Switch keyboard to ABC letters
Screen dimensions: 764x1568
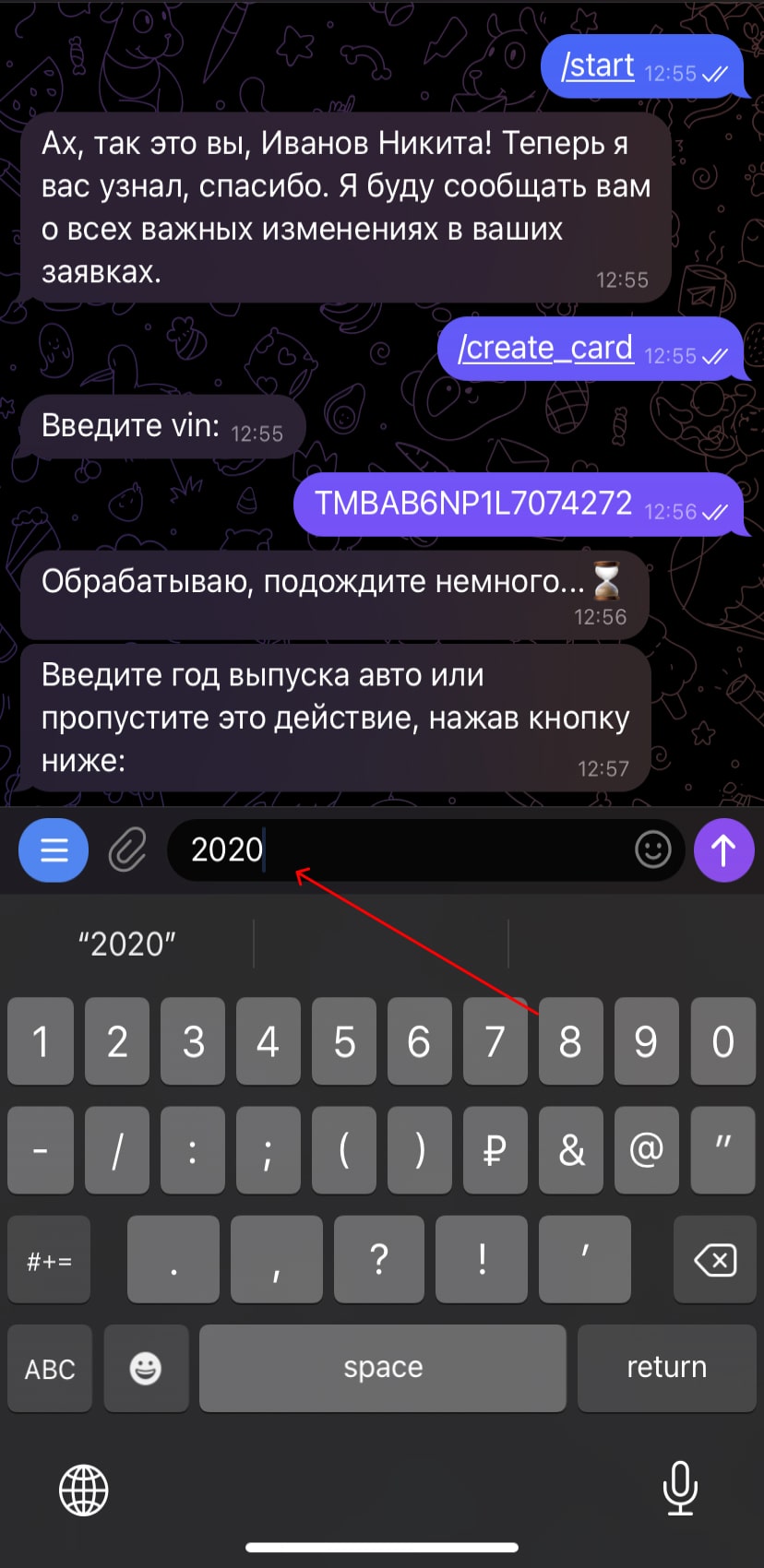[50, 1368]
